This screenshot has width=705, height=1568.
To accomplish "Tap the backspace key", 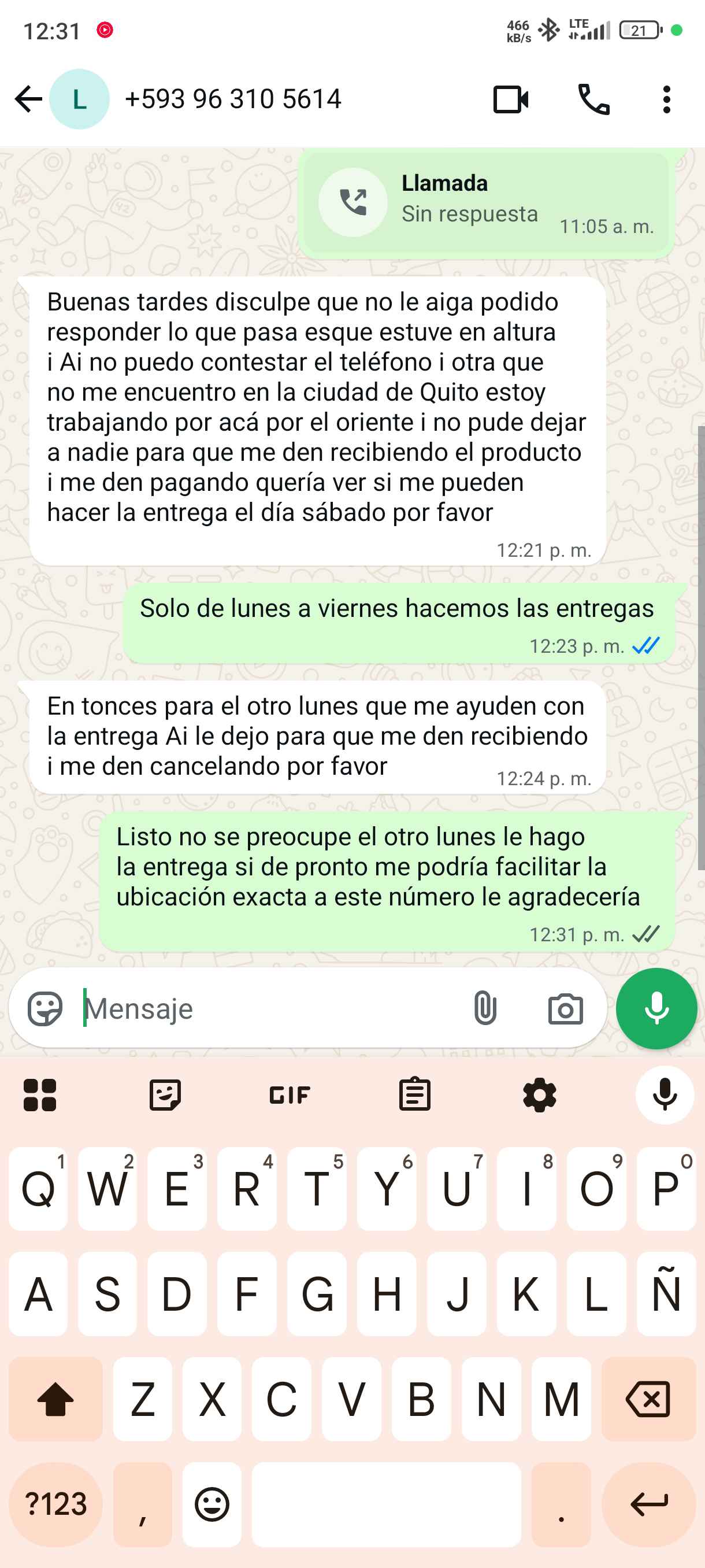I will 648,1399.
